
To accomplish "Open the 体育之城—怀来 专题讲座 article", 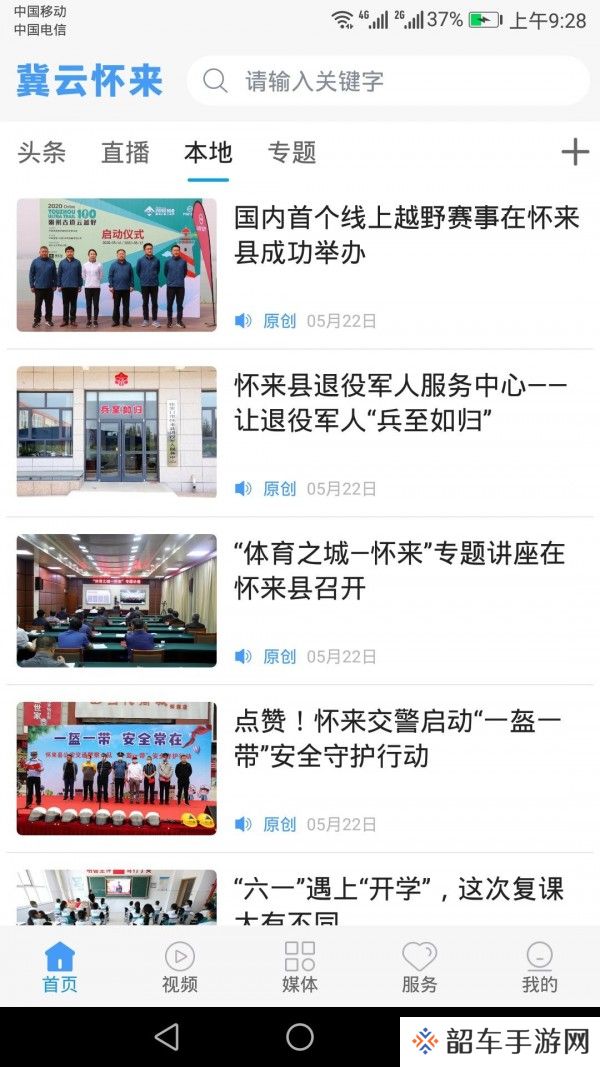I will (400, 570).
